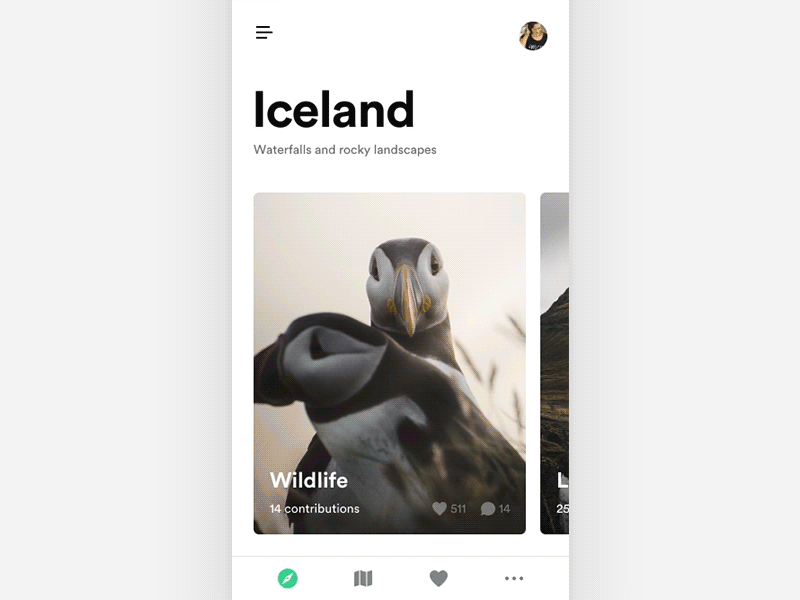Screen dimensions: 800x600
Task: Like the Wildlife card
Action: pyautogui.click(x=439, y=509)
